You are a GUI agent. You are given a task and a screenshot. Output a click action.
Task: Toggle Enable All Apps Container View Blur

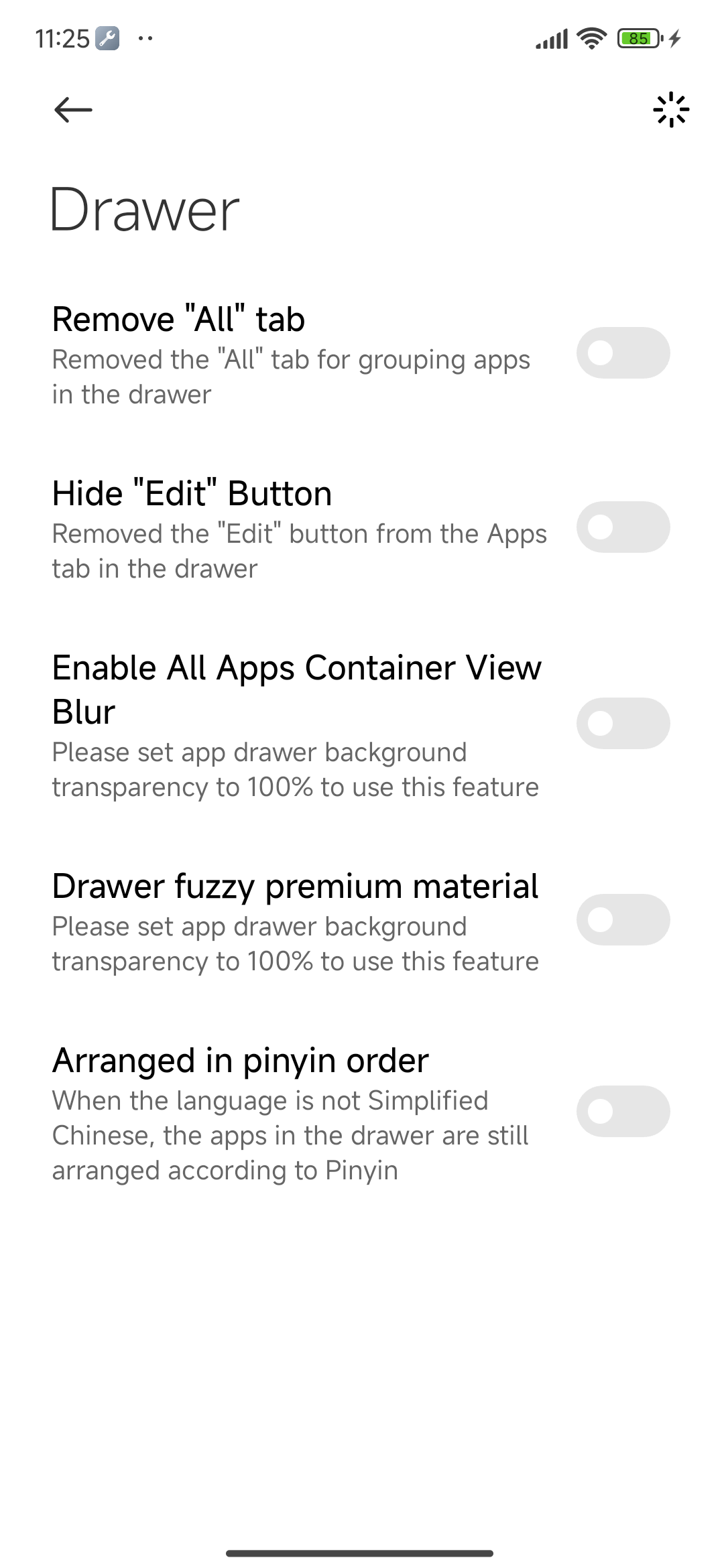coord(623,724)
